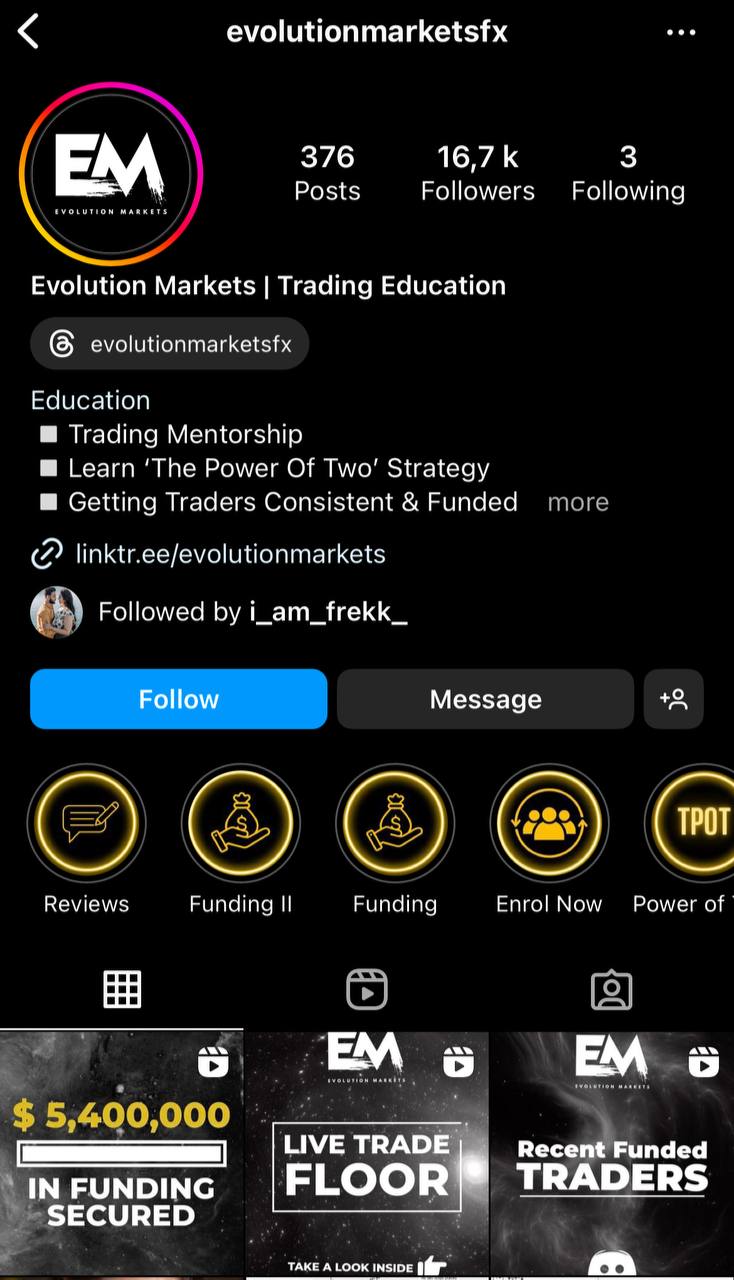Open the Enrol Now highlight
Screen dimensions: 734x1280
(x=549, y=823)
